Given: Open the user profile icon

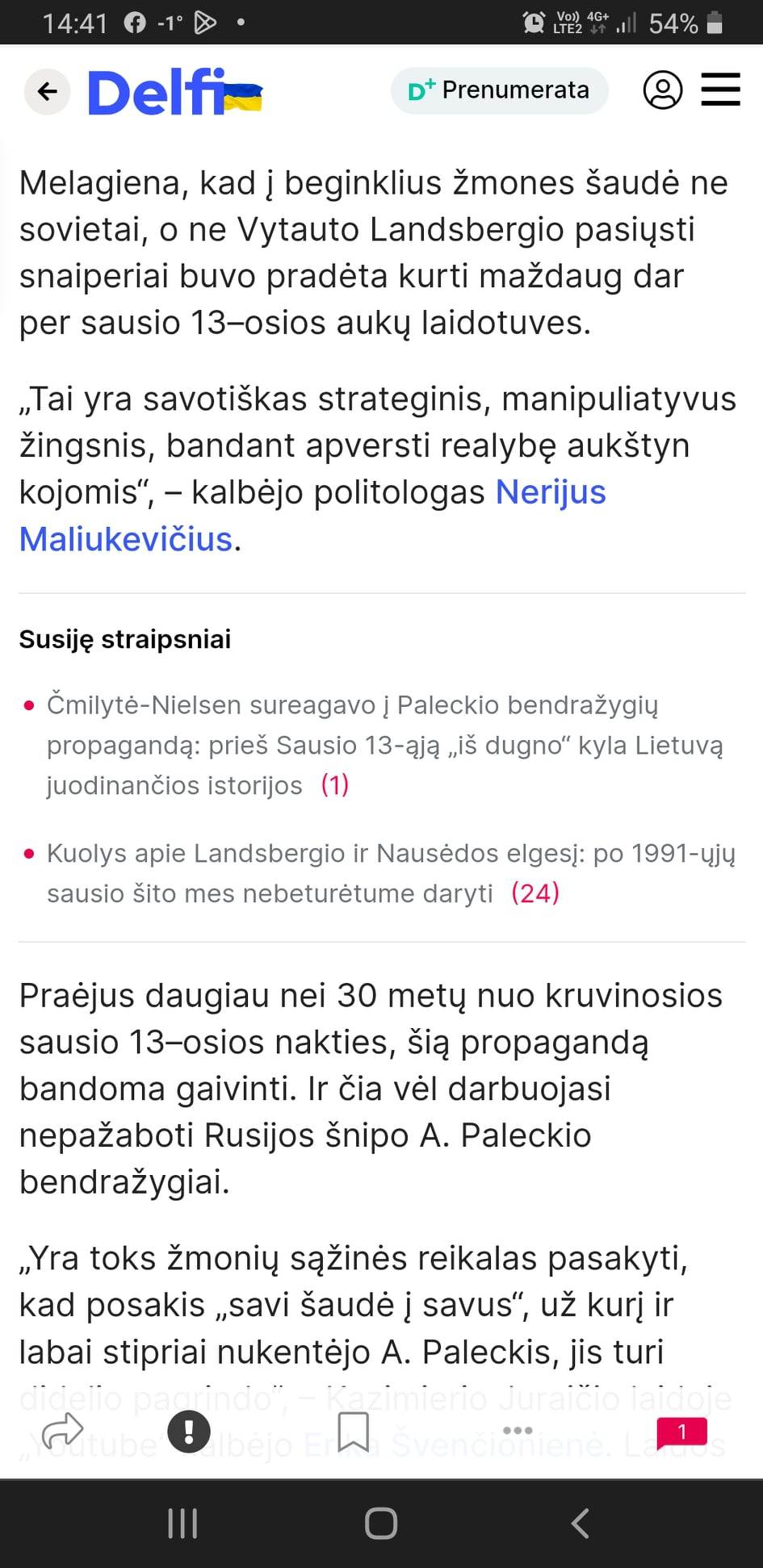Looking at the screenshot, I should click(662, 90).
